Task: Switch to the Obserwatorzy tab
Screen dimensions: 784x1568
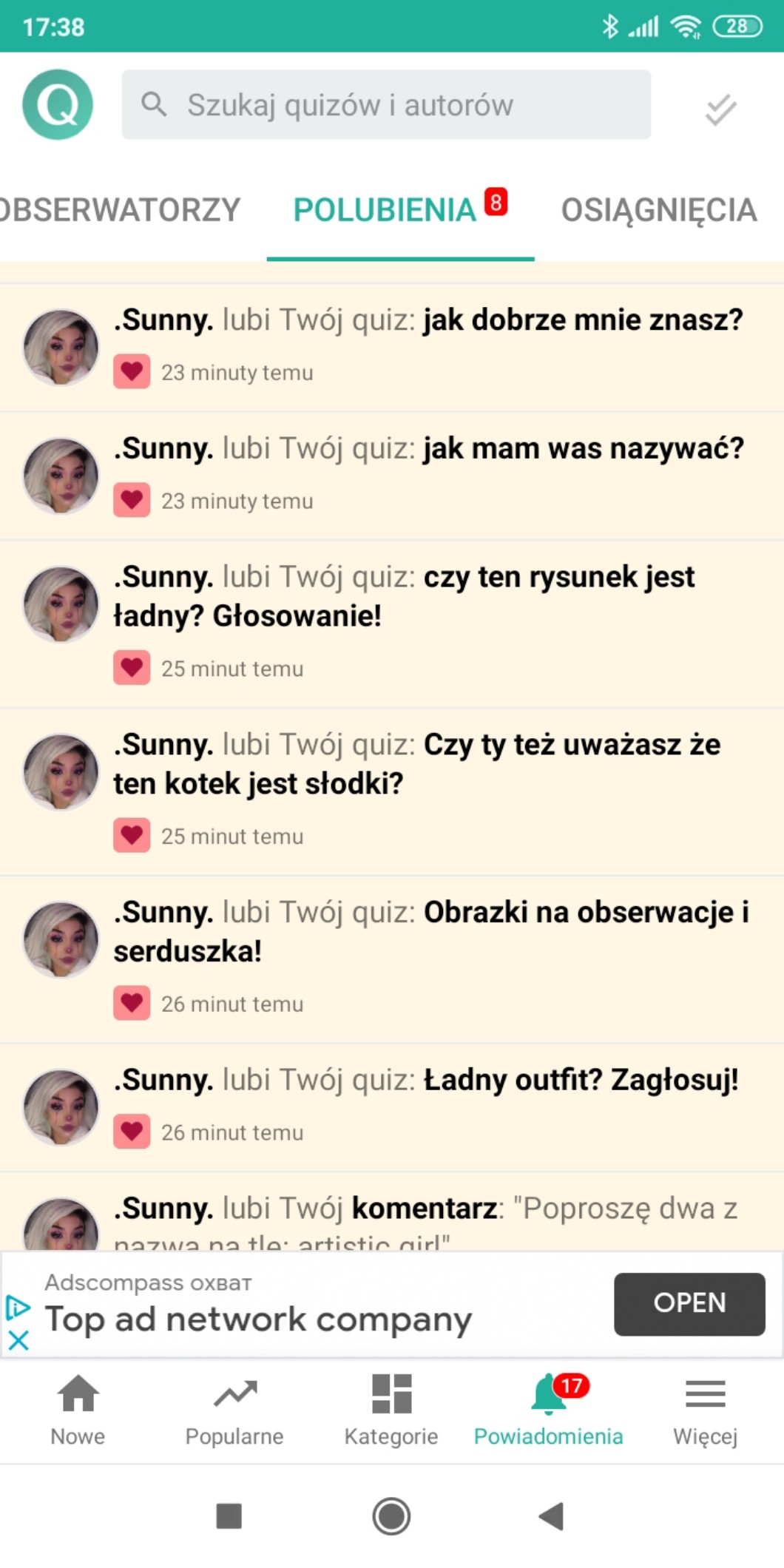Action: [118, 211]
